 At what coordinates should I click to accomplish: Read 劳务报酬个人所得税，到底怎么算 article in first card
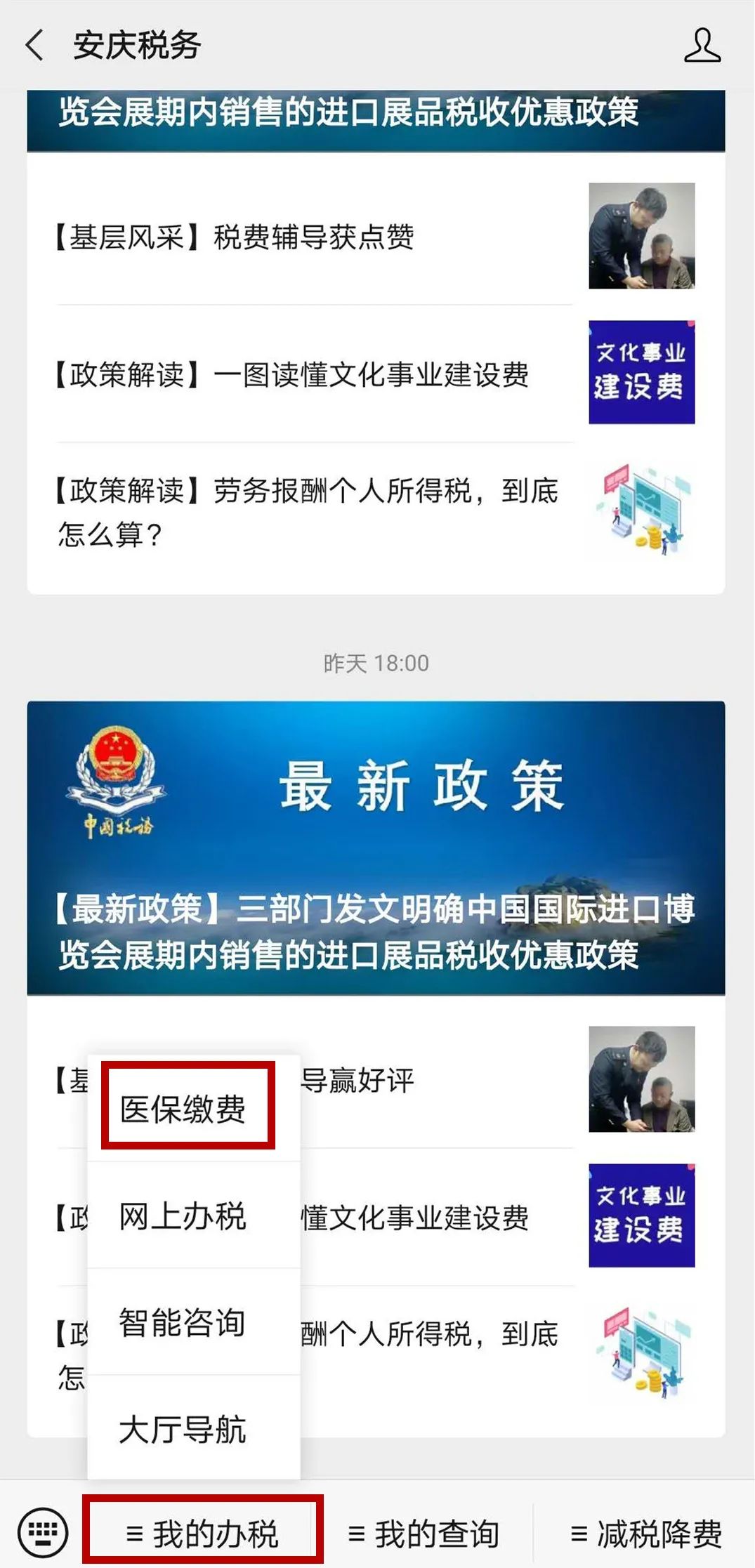coord(376,513)
